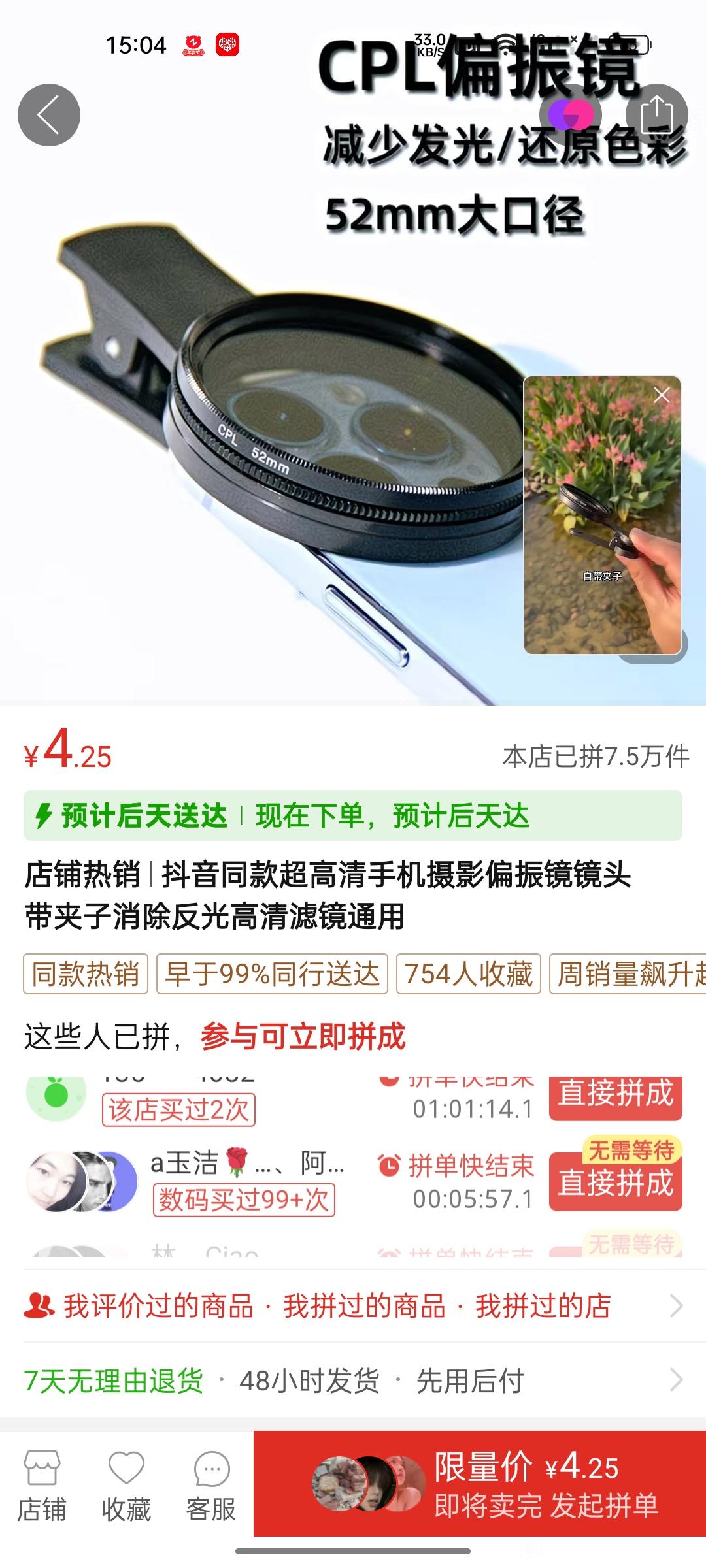Close the floating video preview
This screenshot has width=706, height=1568.
tap(662, 395)
